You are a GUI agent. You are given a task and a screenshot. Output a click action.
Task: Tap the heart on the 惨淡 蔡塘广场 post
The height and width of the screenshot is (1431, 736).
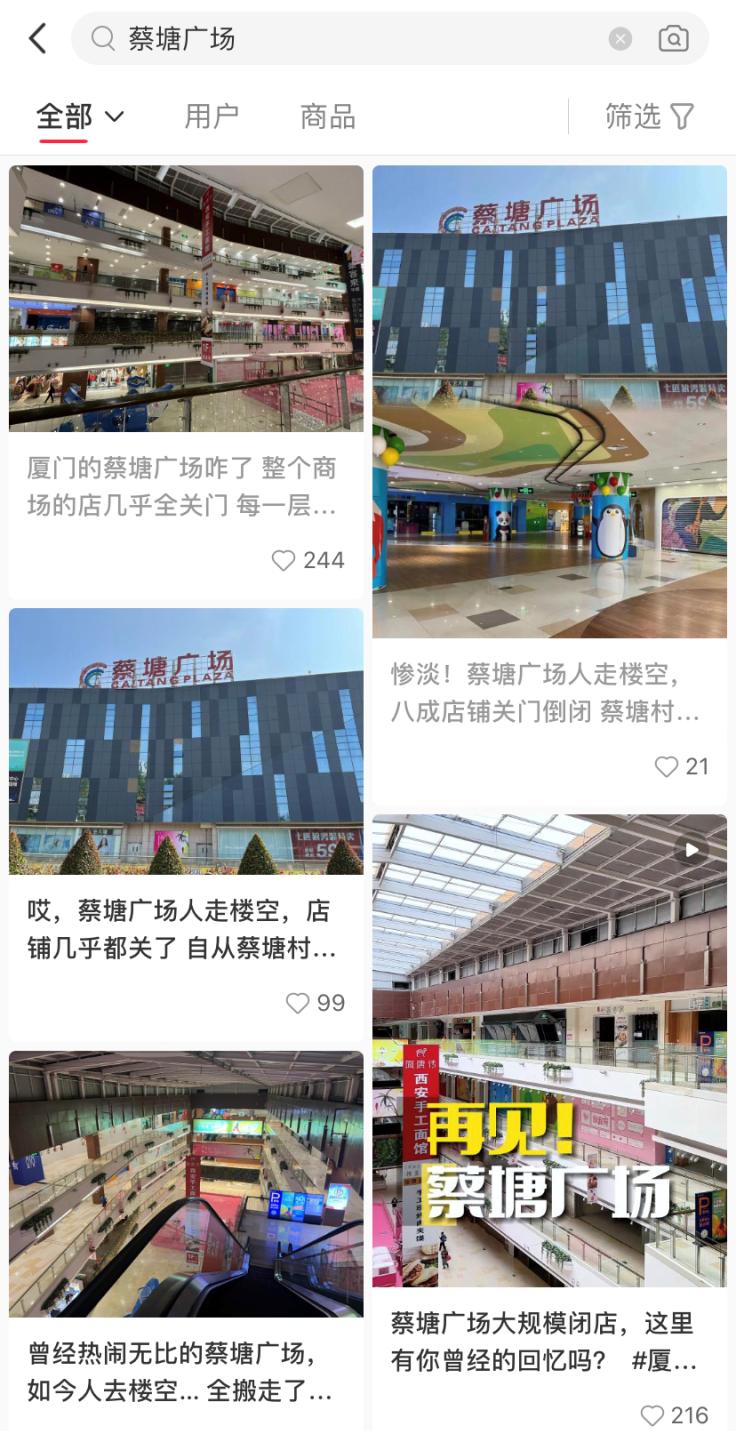click(x=667, y=766)
